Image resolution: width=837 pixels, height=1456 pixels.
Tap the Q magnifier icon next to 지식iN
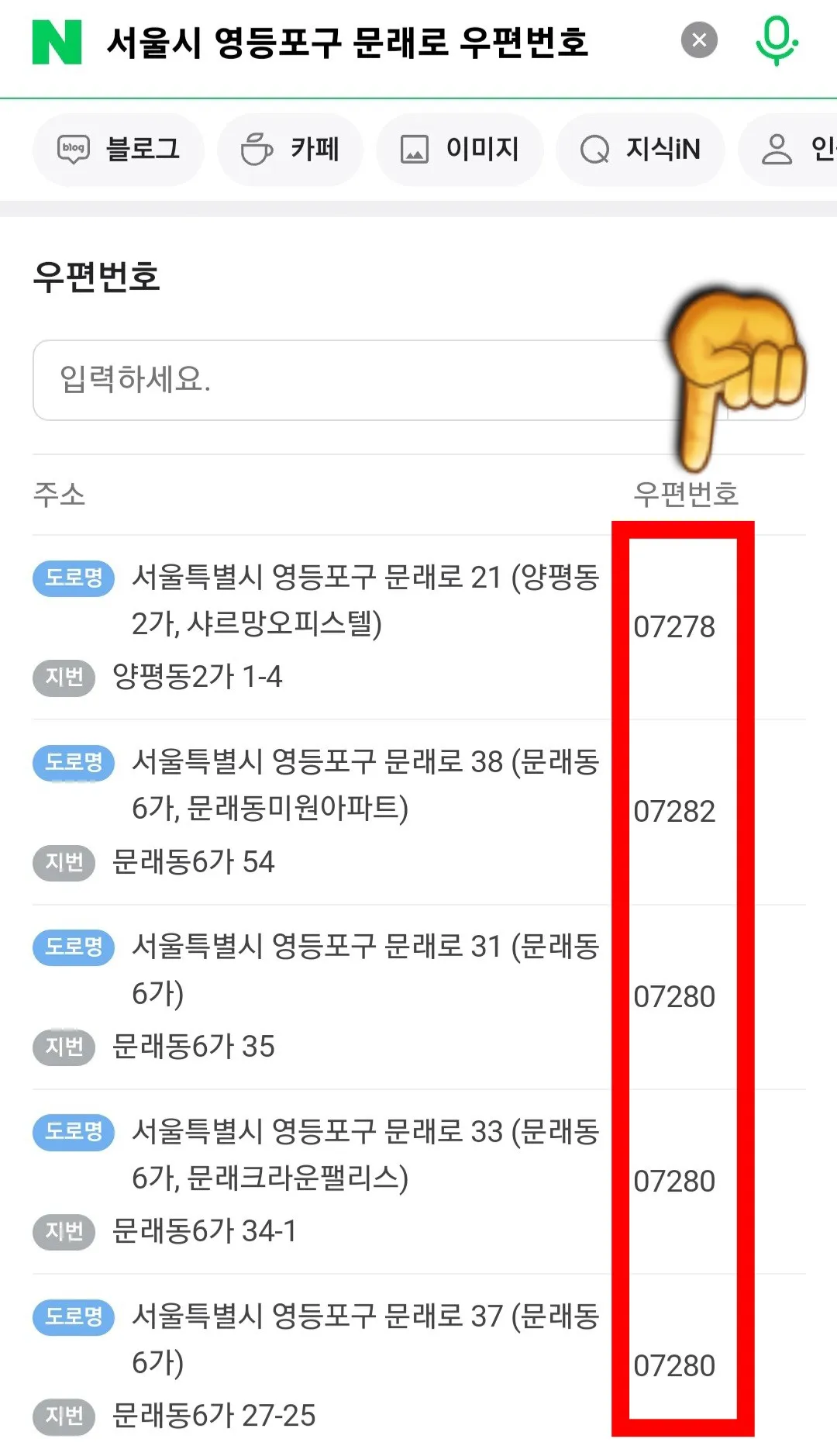[594, 149]
